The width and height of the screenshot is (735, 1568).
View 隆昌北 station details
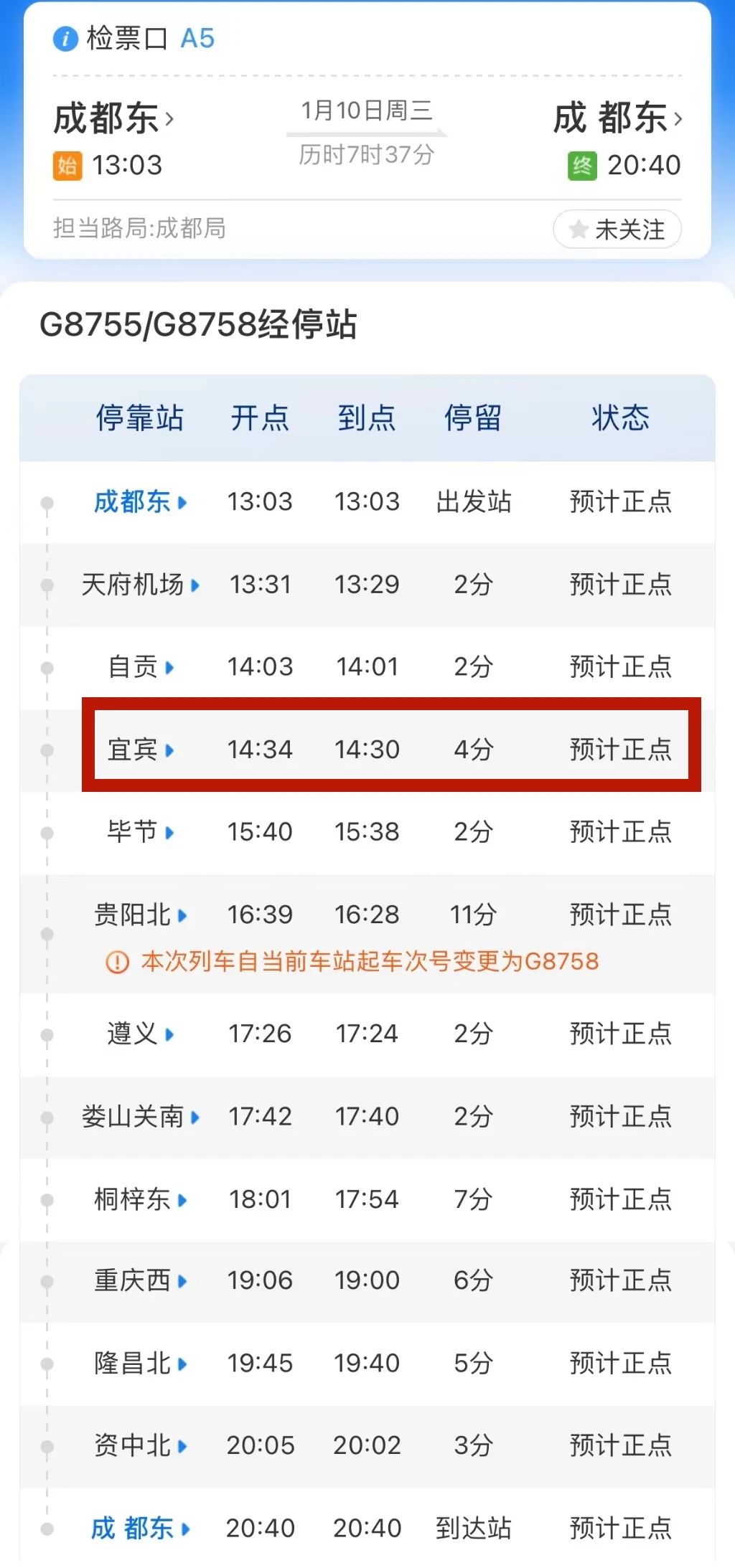click(140, 1363)
